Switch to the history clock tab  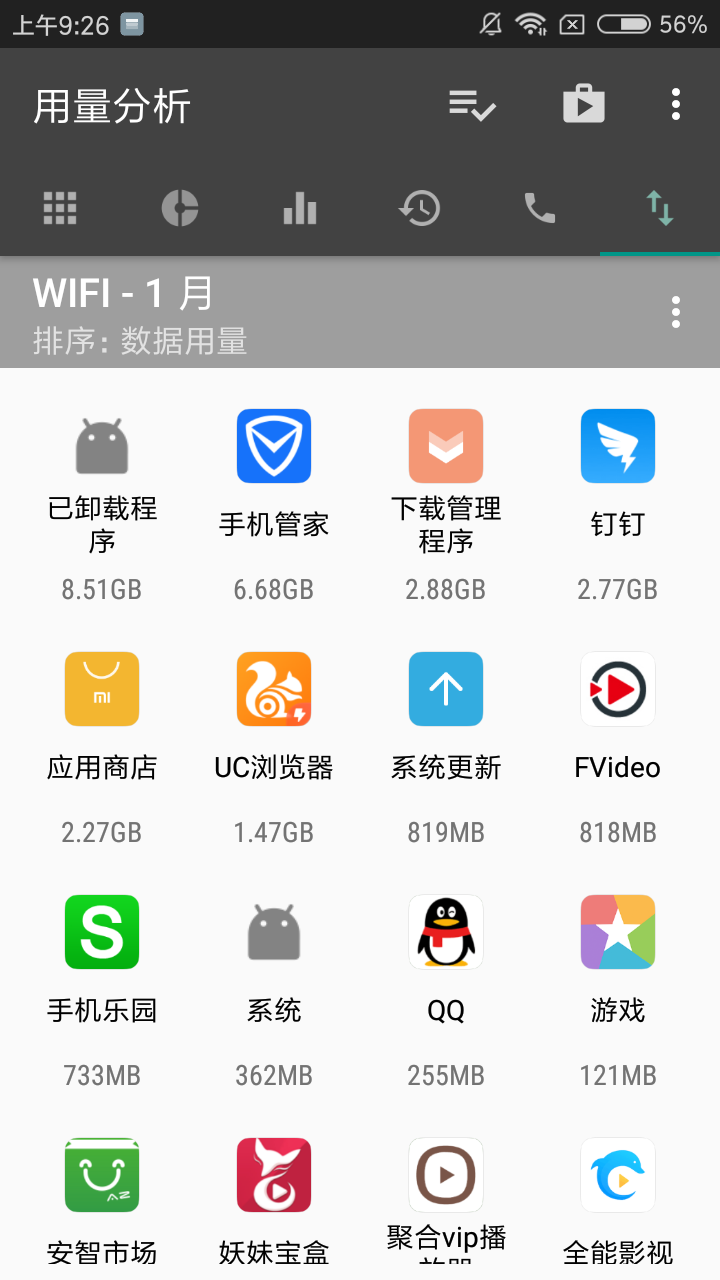coord(420,208)
